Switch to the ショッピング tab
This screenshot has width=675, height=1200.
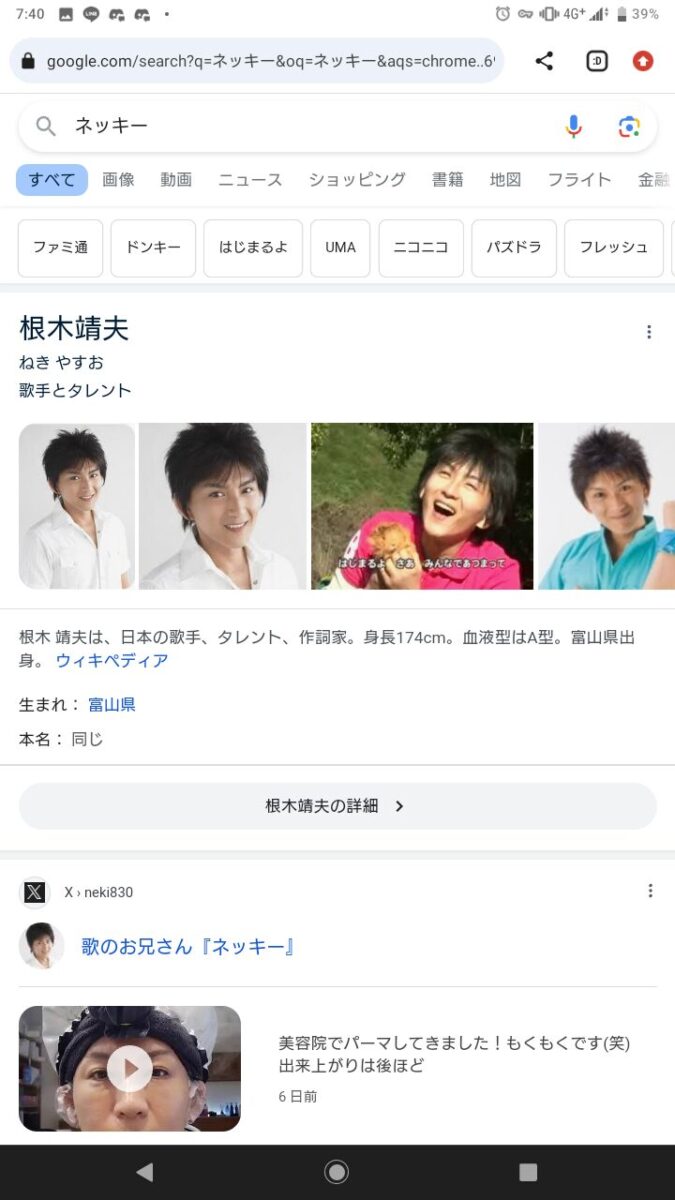pos(357,180)
